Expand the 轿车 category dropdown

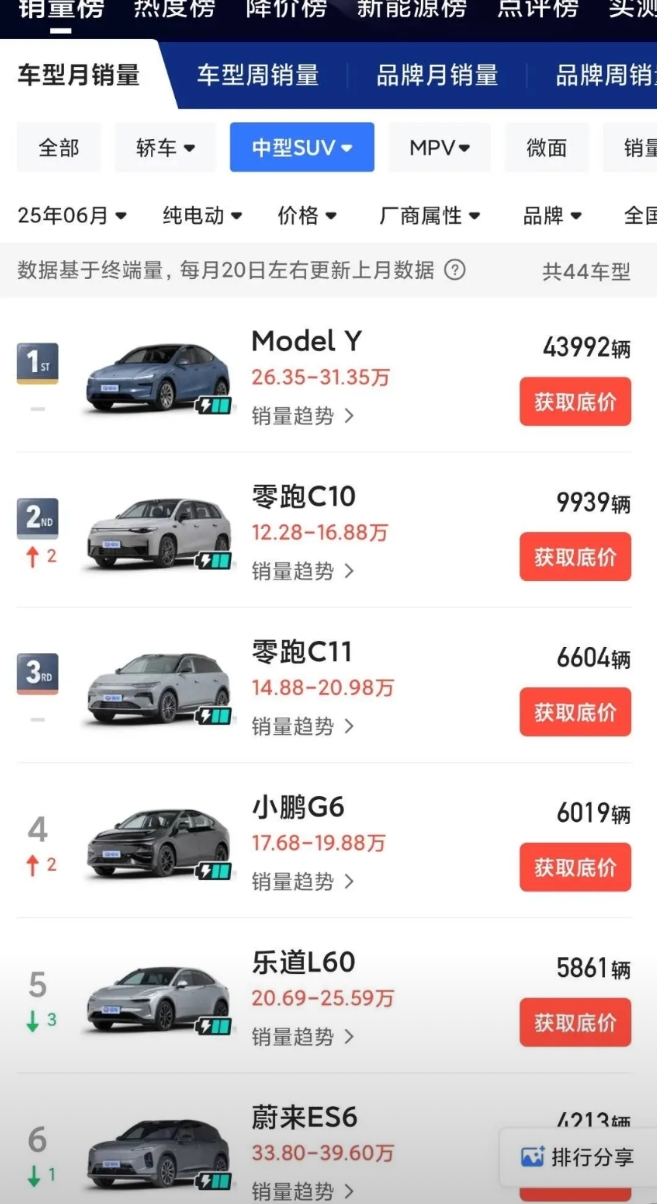pos(166,148)
